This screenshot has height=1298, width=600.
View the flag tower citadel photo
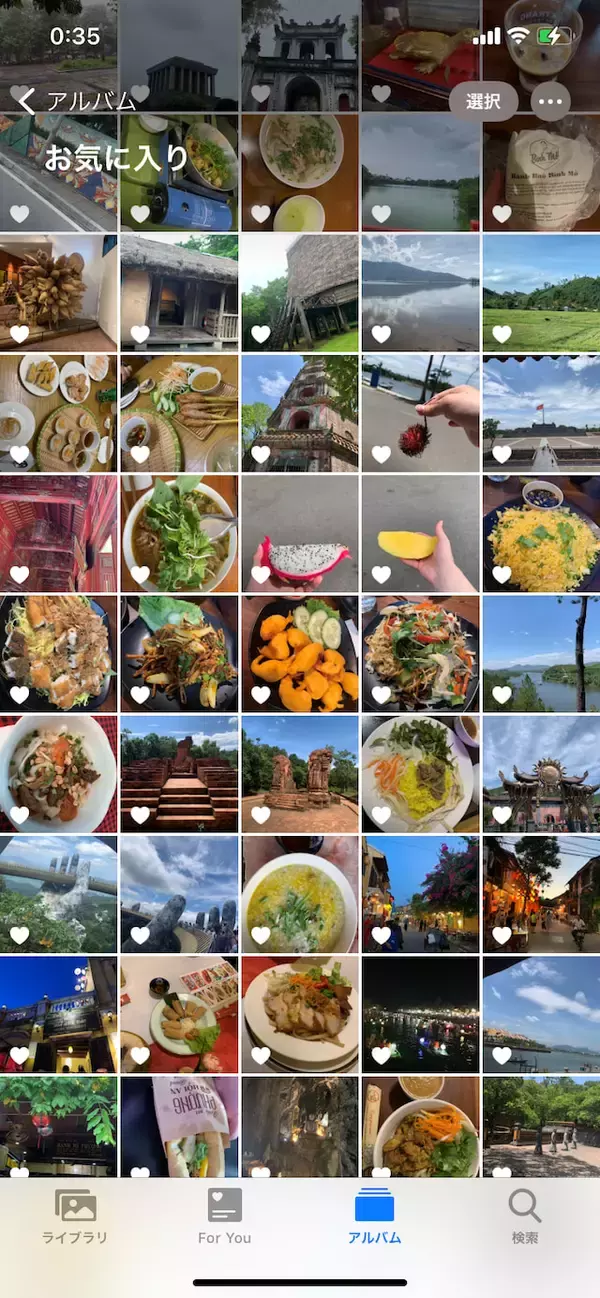click(541, 413)
